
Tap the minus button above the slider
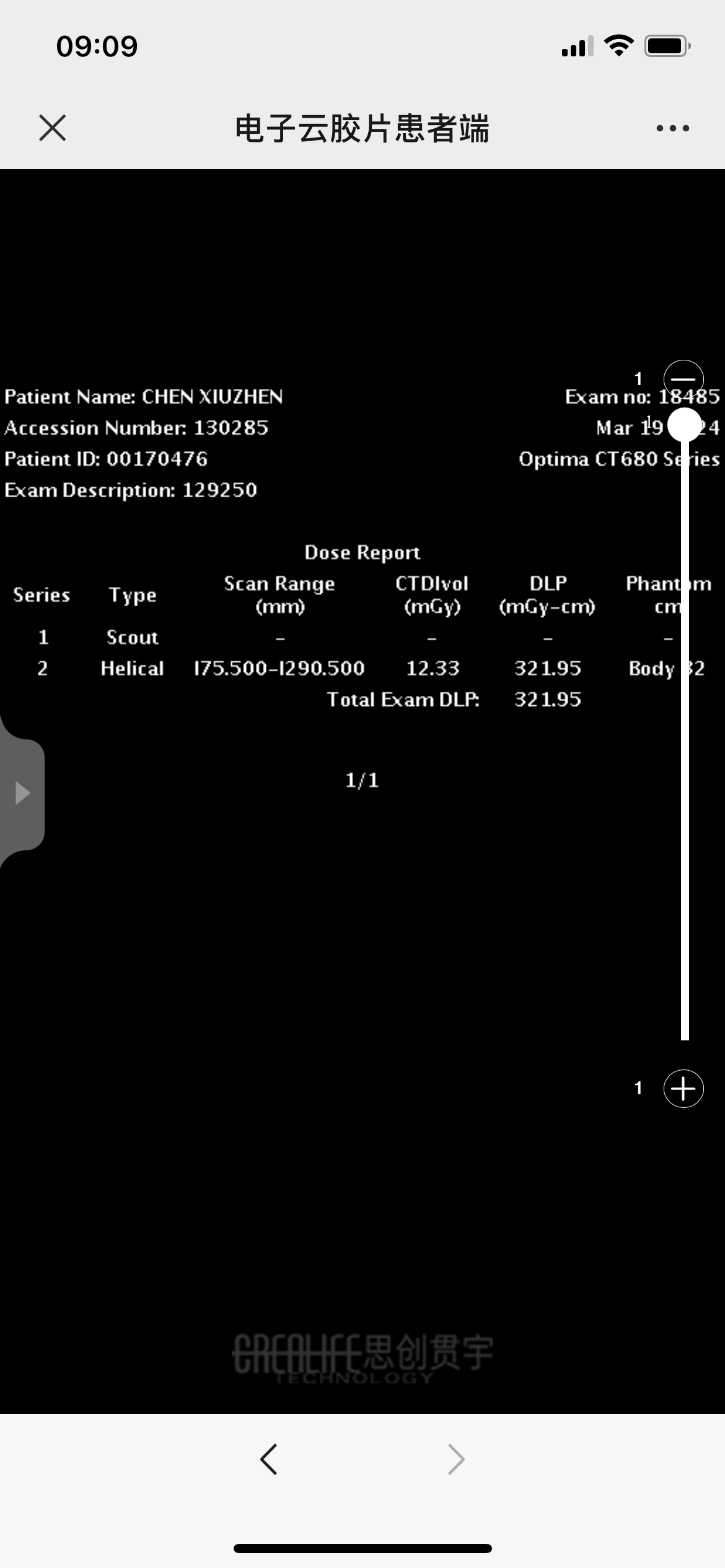pyautogui.click(x=683, y=379)
